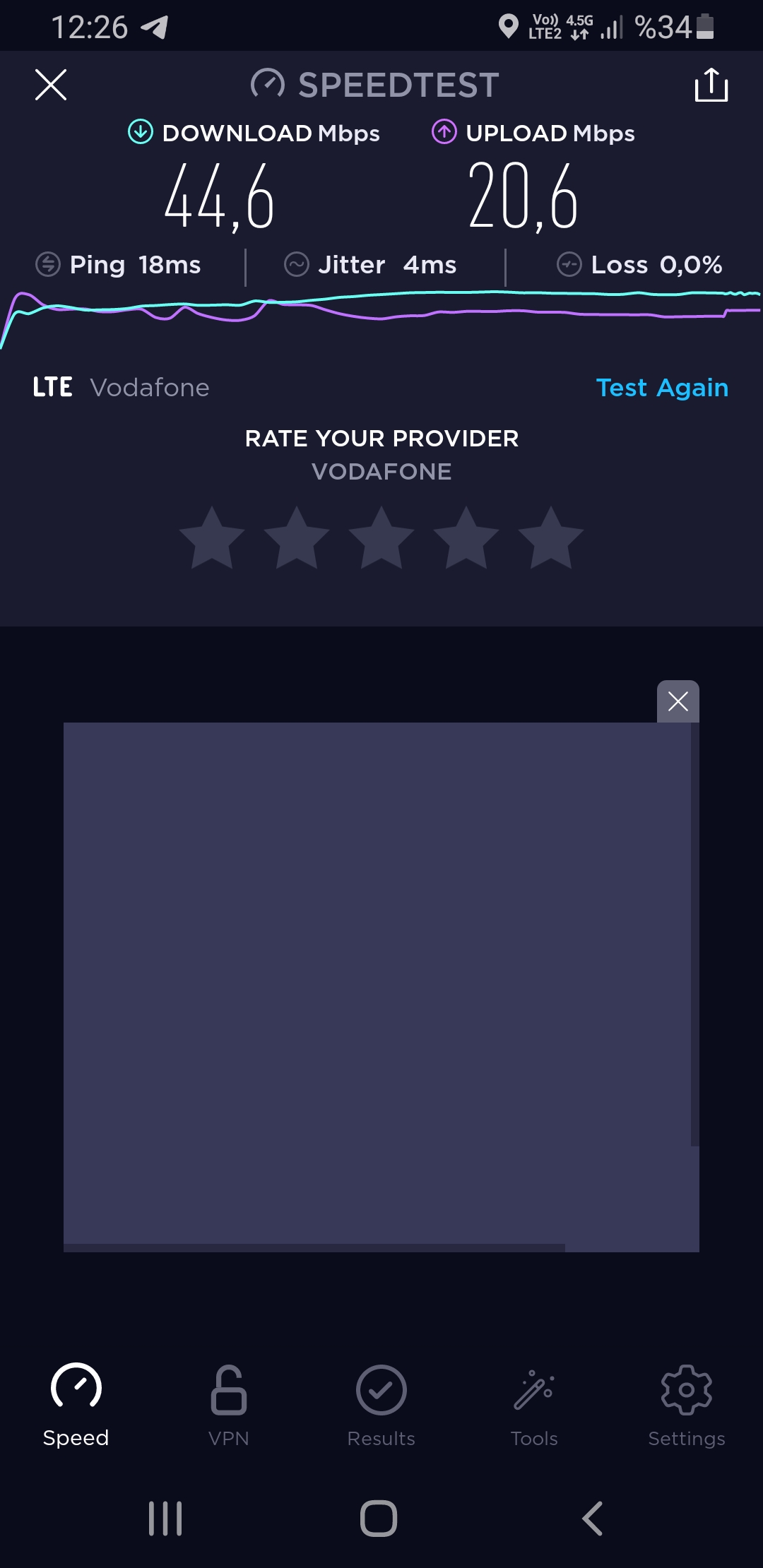
Task: Rate Vodafone one star
Action: click(212, 538)
